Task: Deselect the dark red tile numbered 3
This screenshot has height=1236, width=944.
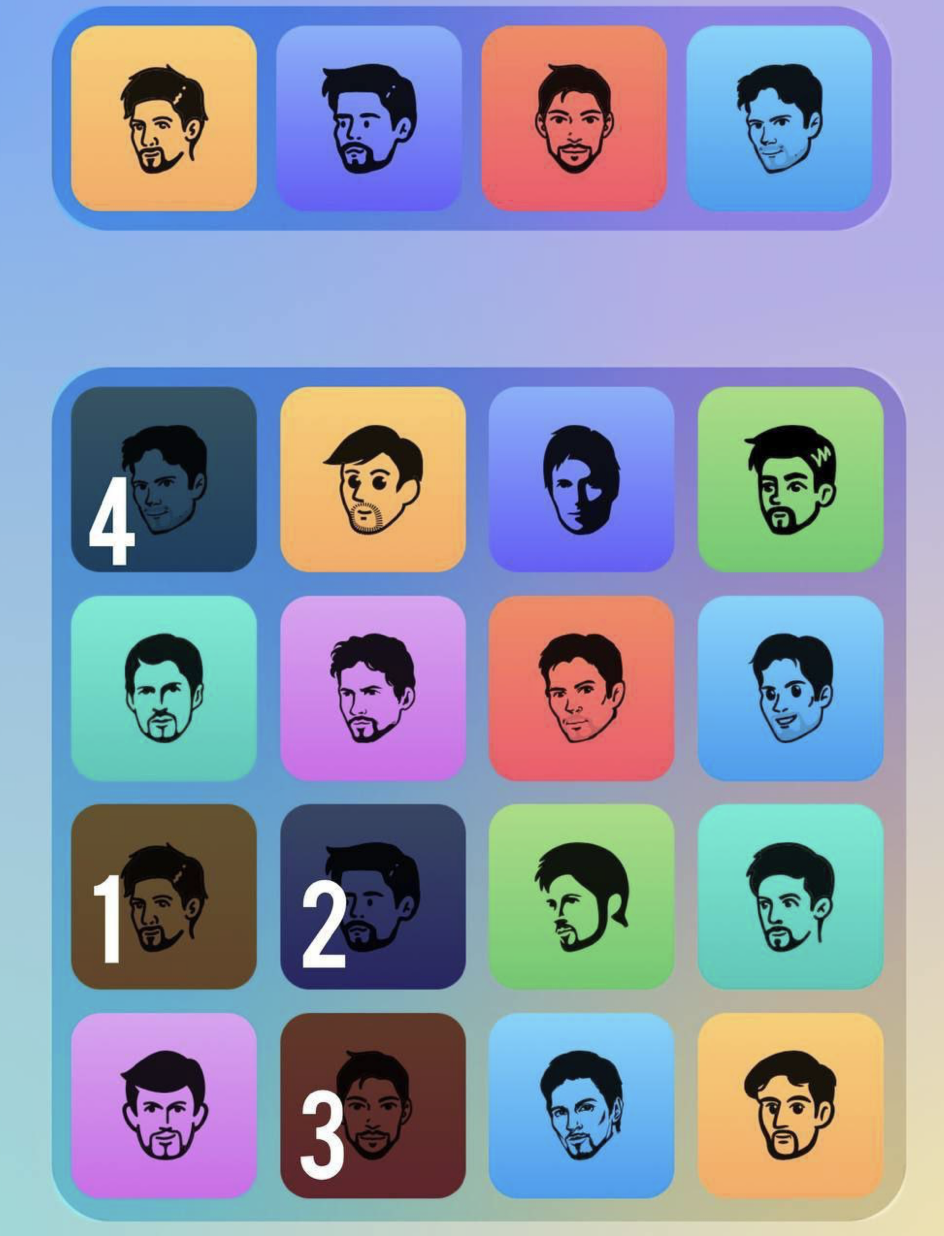Action: coord(372,1105)
